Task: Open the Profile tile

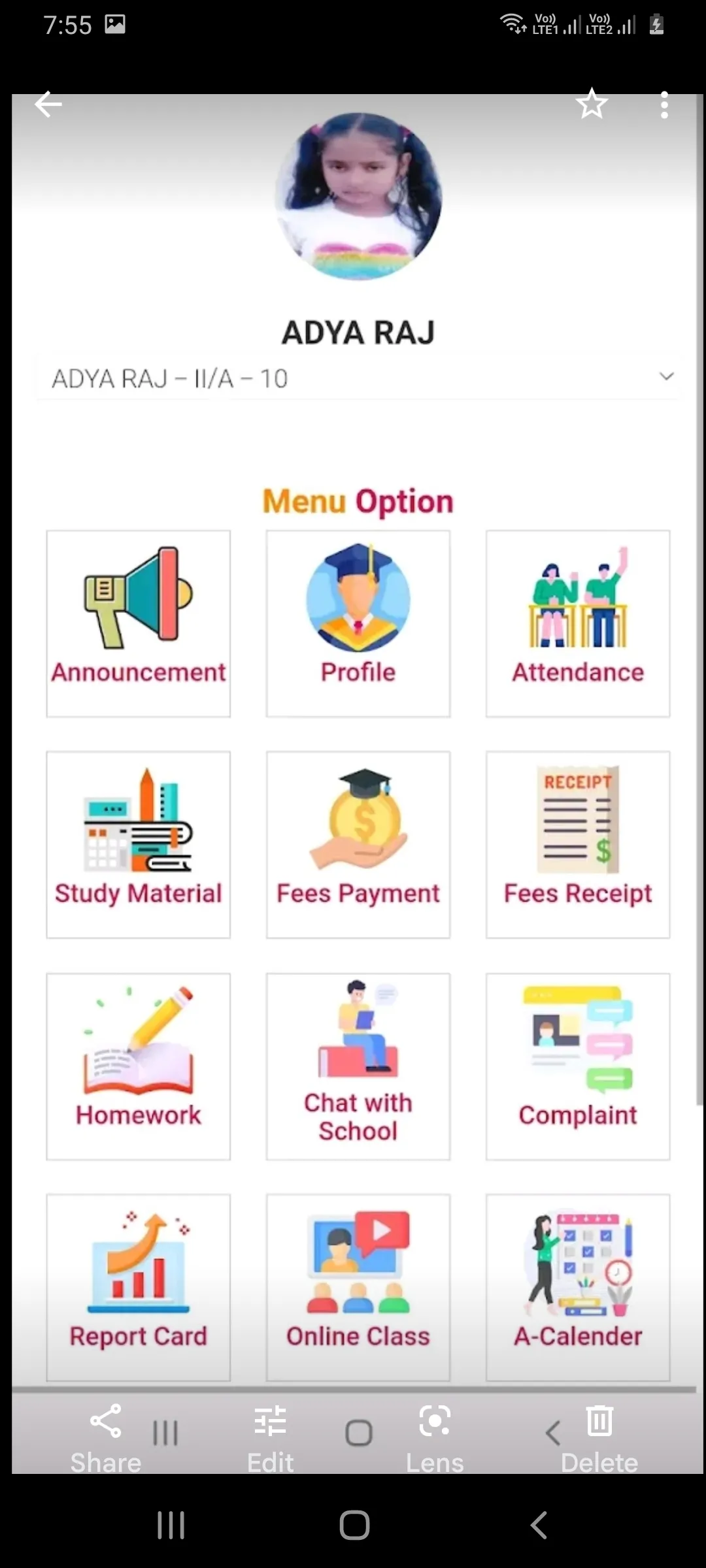Action: [358, 624]
